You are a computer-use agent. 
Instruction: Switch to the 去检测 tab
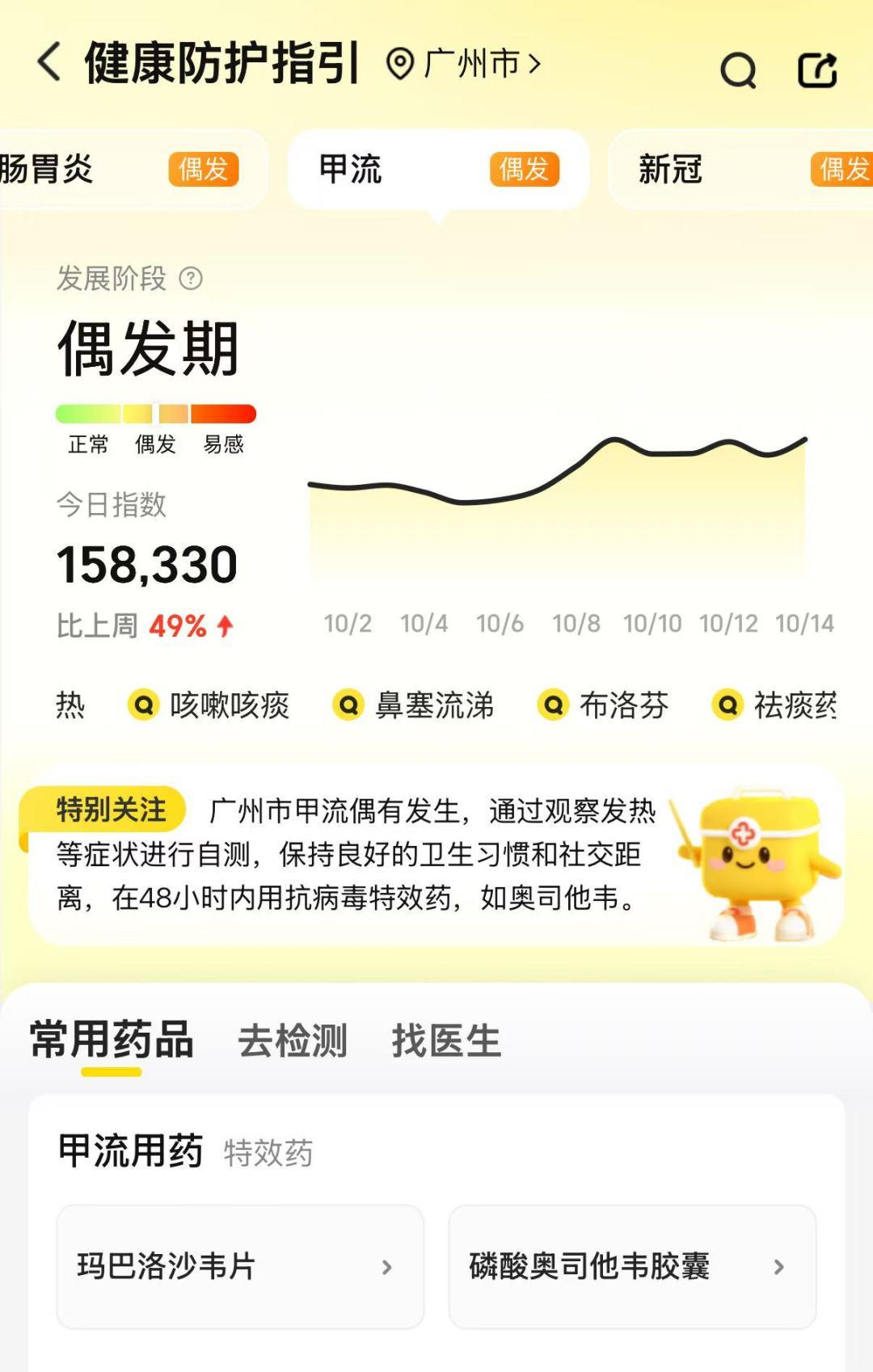pyautogui.click(x=293, y=1040)
